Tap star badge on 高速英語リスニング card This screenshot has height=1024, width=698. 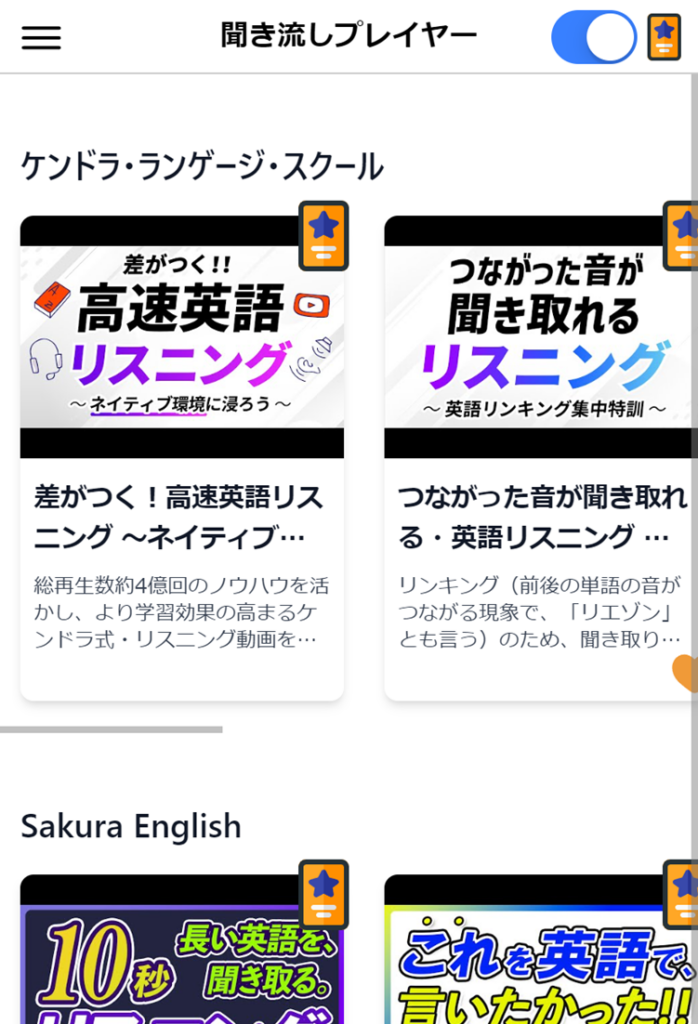coord(323,236)
